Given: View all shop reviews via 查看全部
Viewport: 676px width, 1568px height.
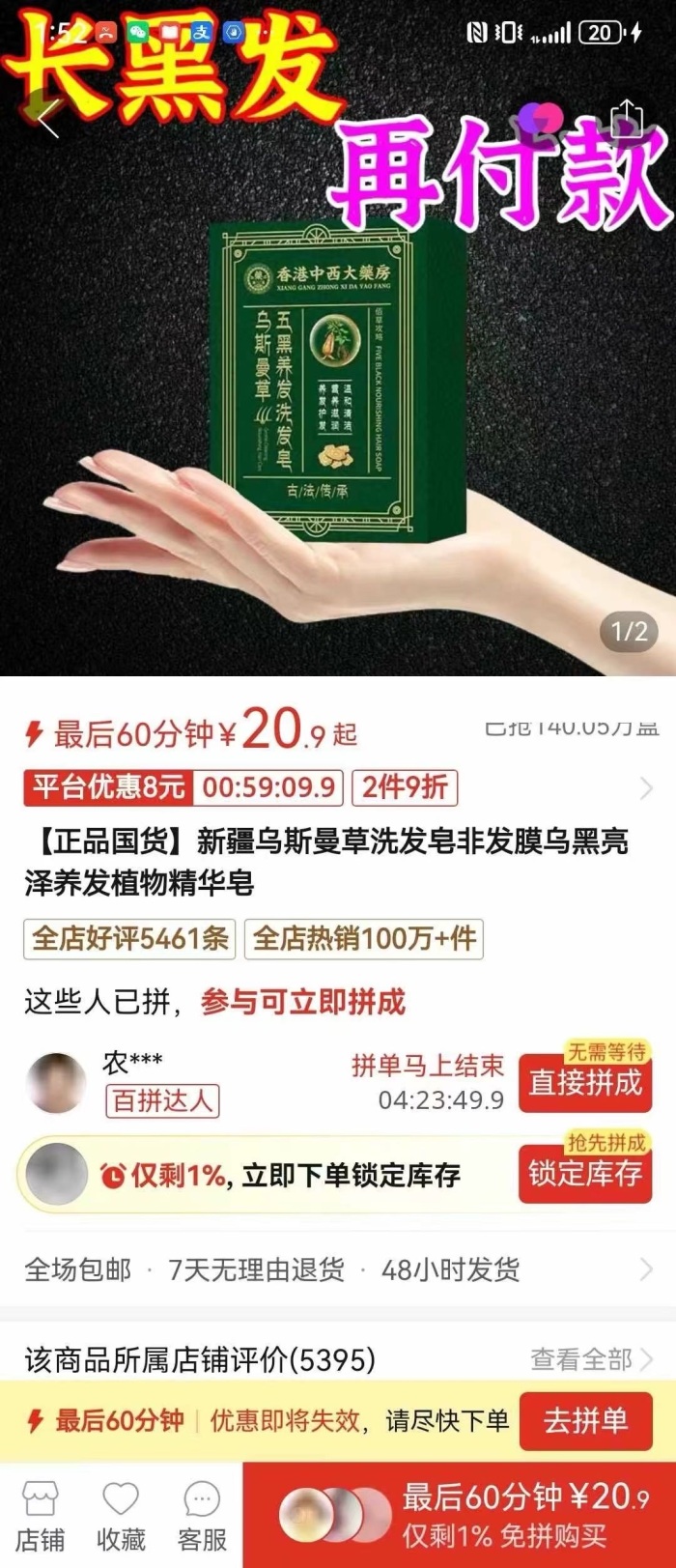Looking at the screenshot, I should 591,1359.
